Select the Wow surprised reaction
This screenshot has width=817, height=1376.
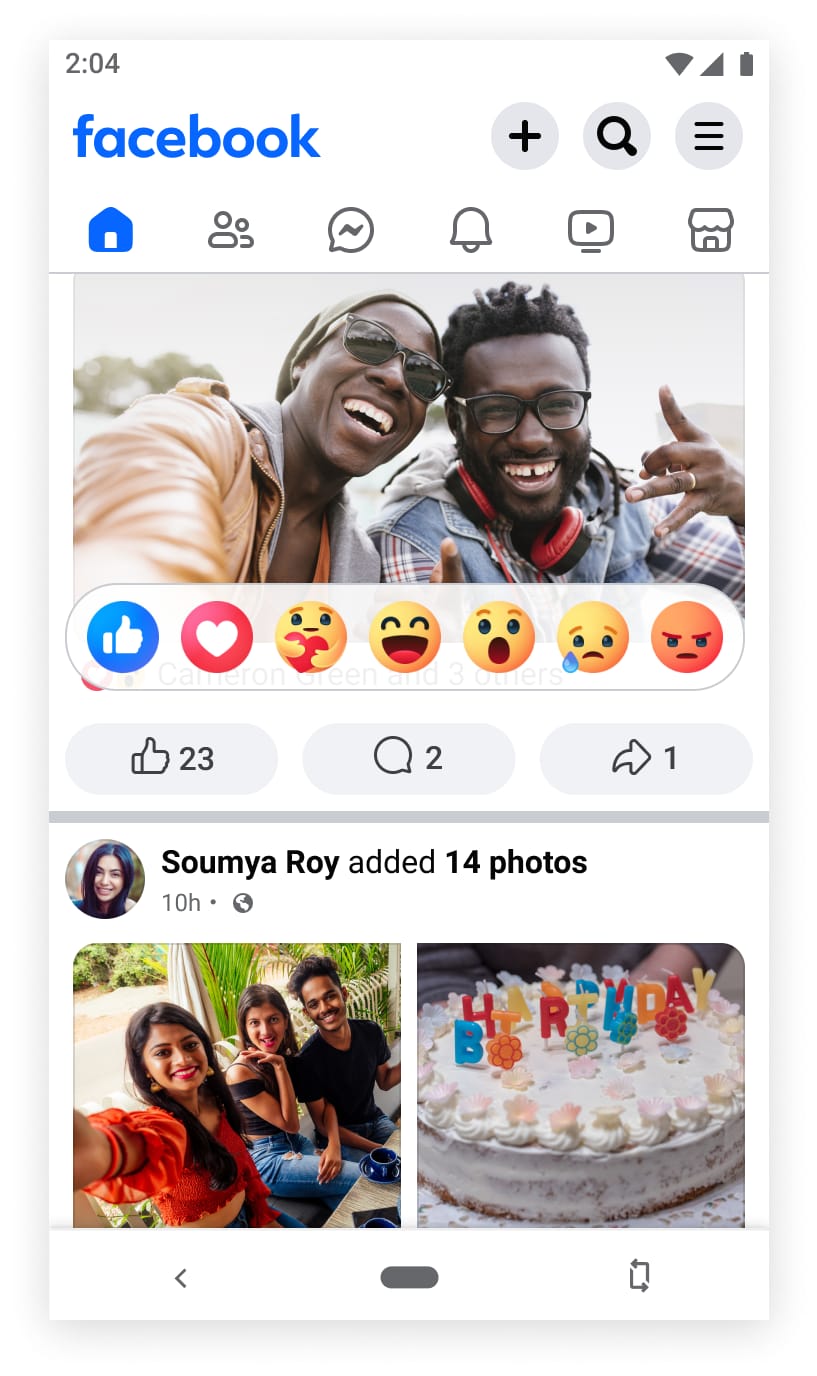499,637
